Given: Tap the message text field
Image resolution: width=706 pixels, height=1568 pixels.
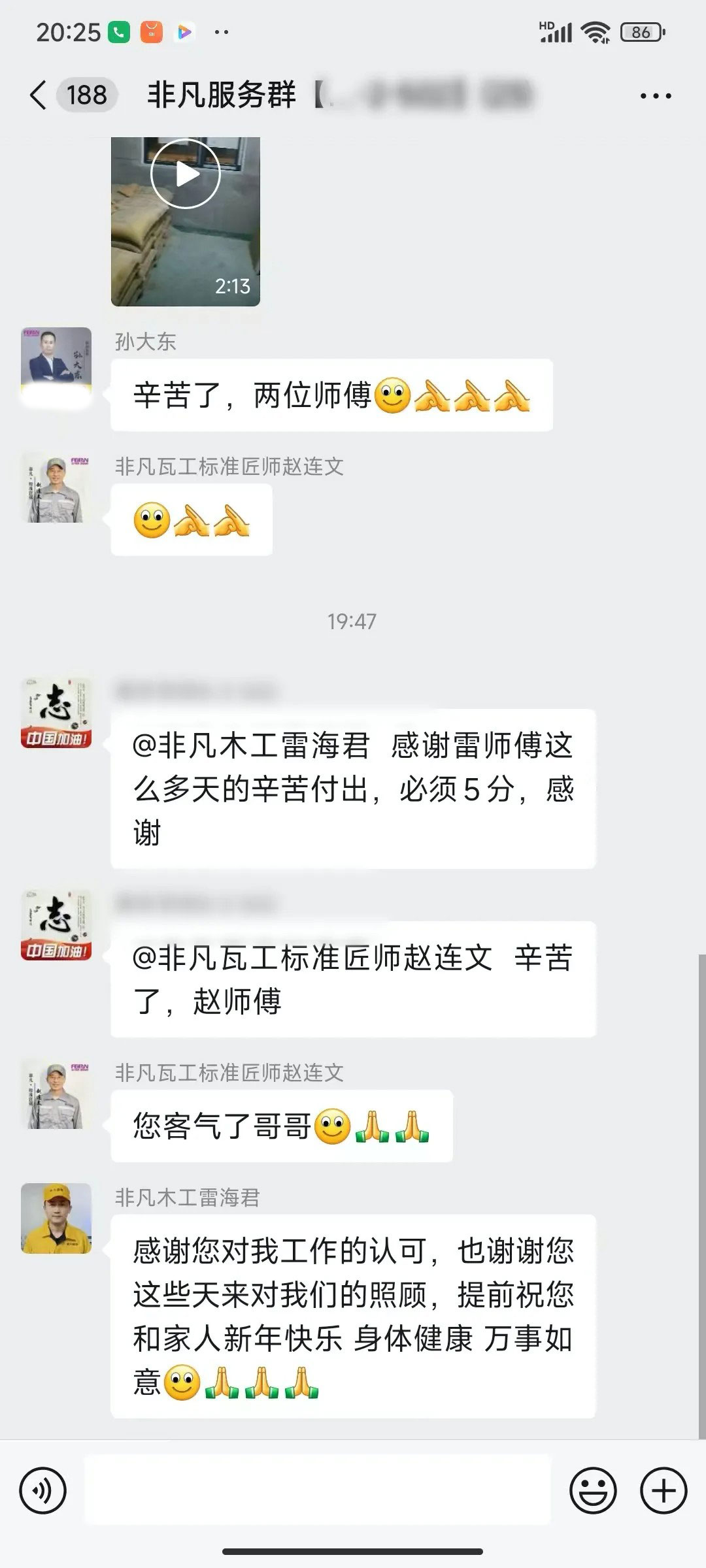Looking at the screenshot, I should [318, 1490].
